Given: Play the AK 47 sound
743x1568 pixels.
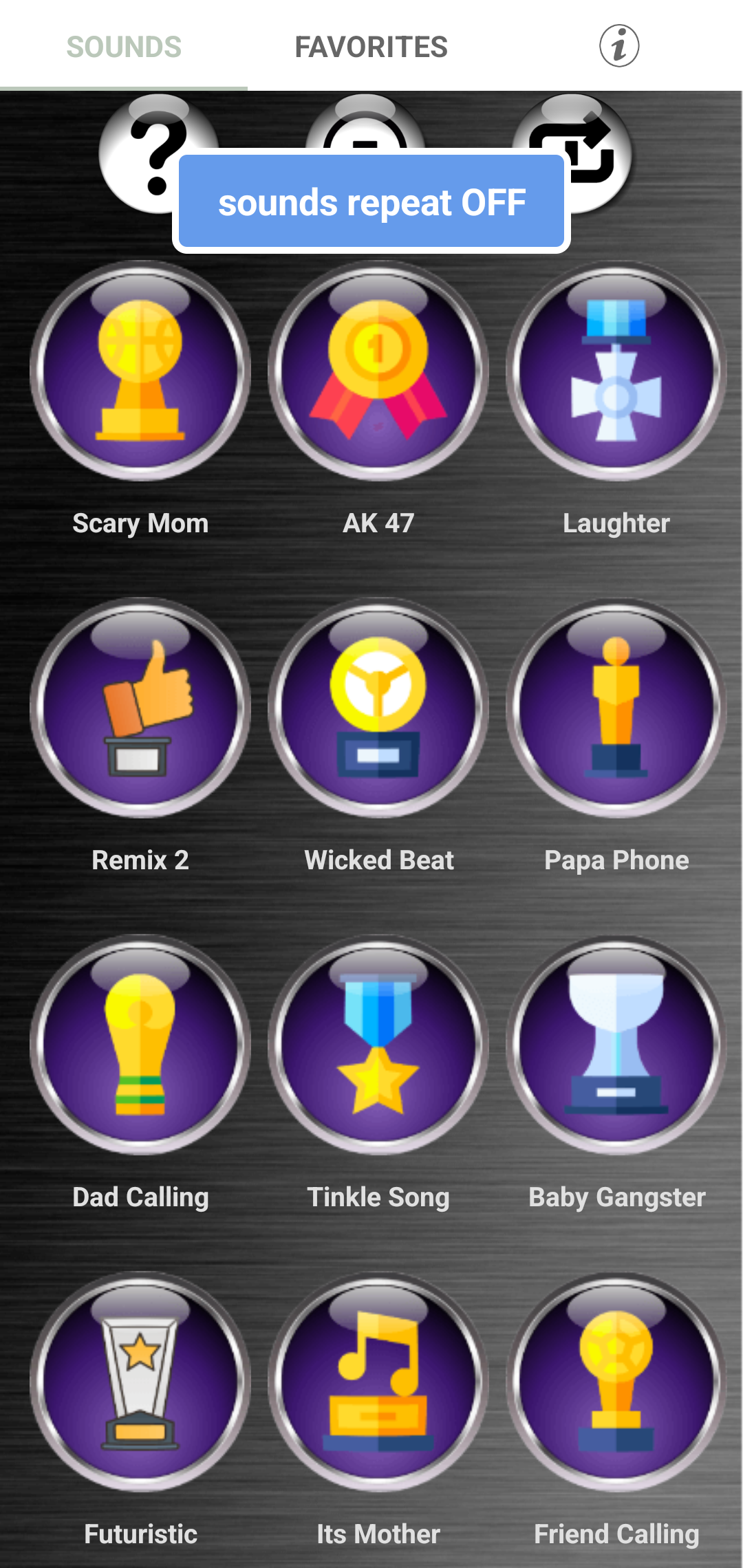Looking at the screenshot, I should [x=378, y=371].
